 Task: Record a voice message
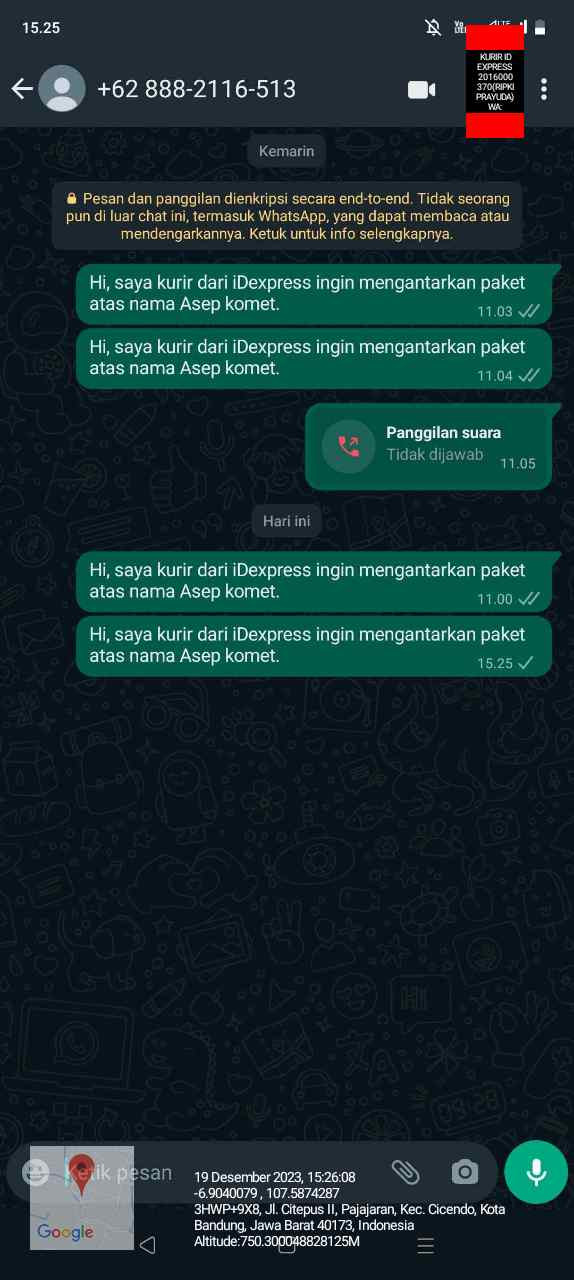point(536,1172)
